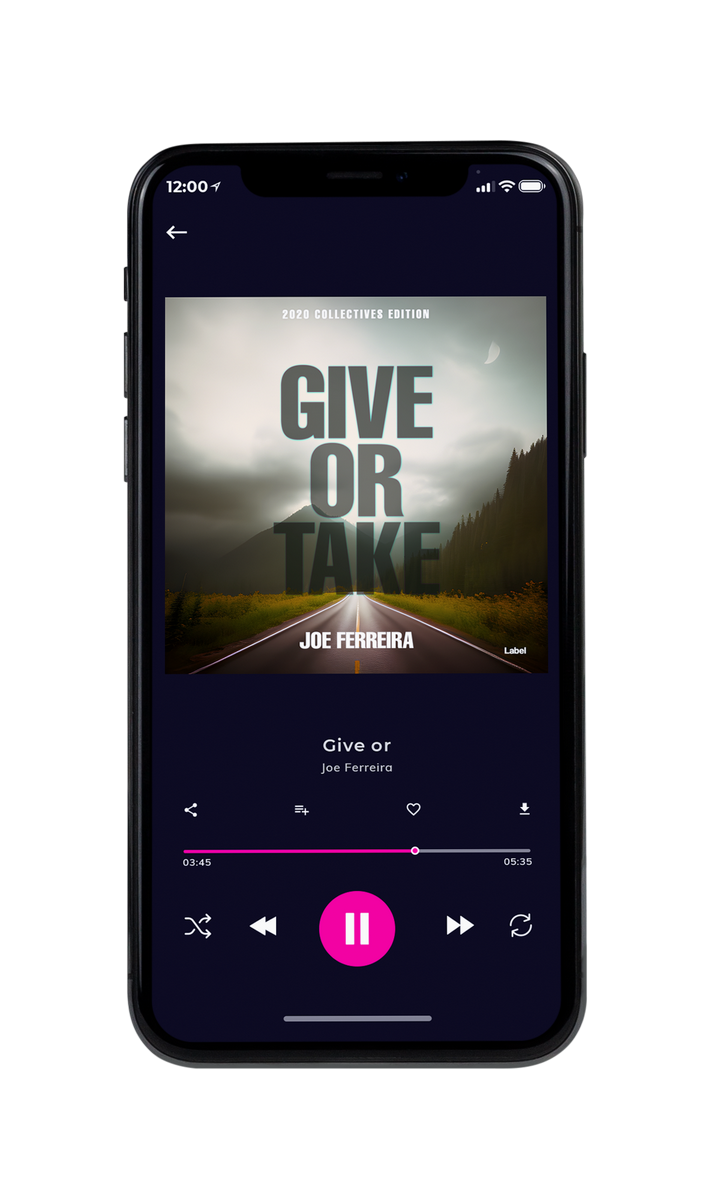Like the song with the heart icon

(x=413, y=810)
